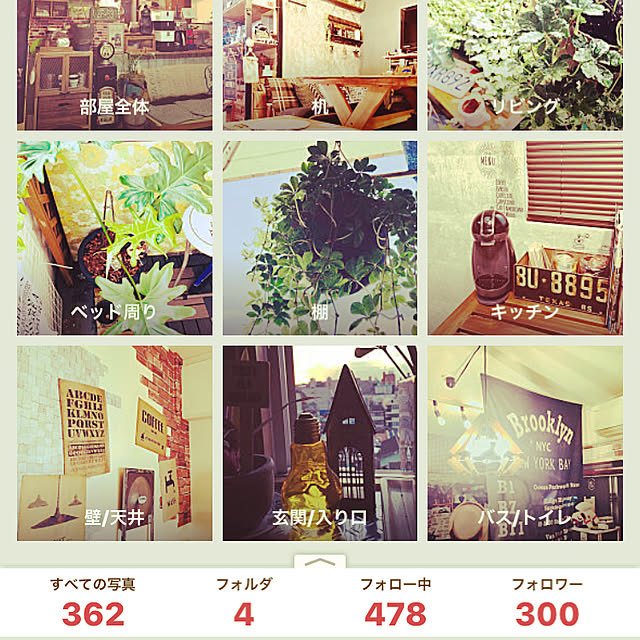View the フォロー中 list
640x640 pixels.
[395, 603]
